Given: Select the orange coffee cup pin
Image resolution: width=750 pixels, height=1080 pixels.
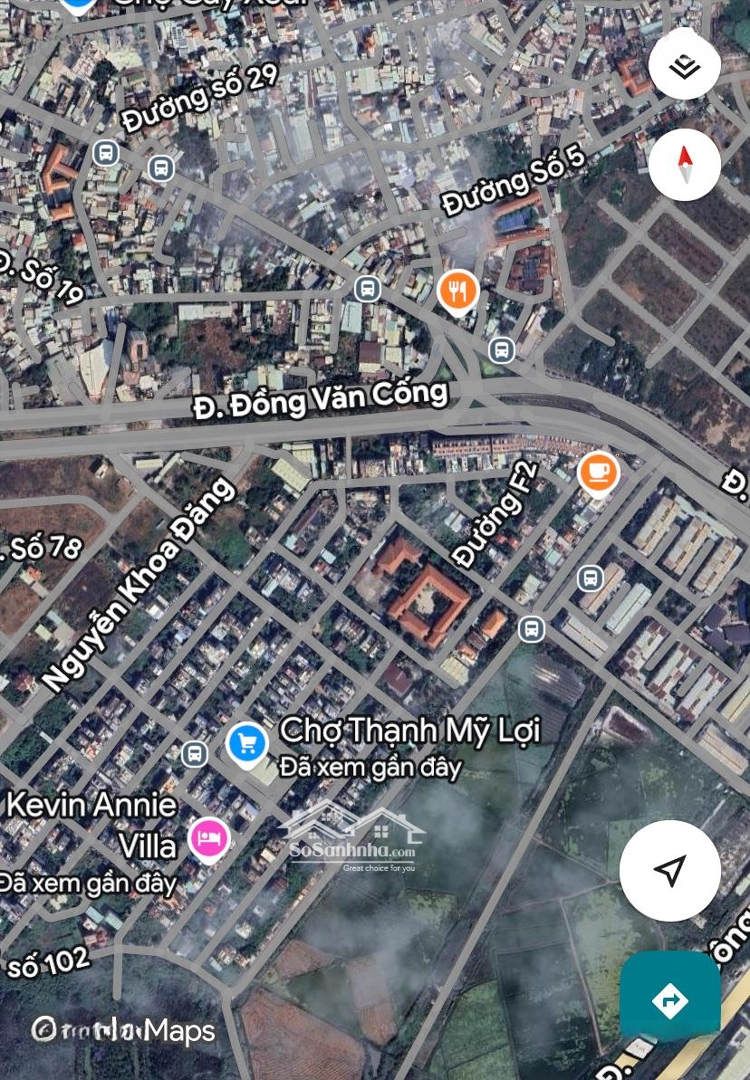Looking at the screenshot, I should [598, 472].
